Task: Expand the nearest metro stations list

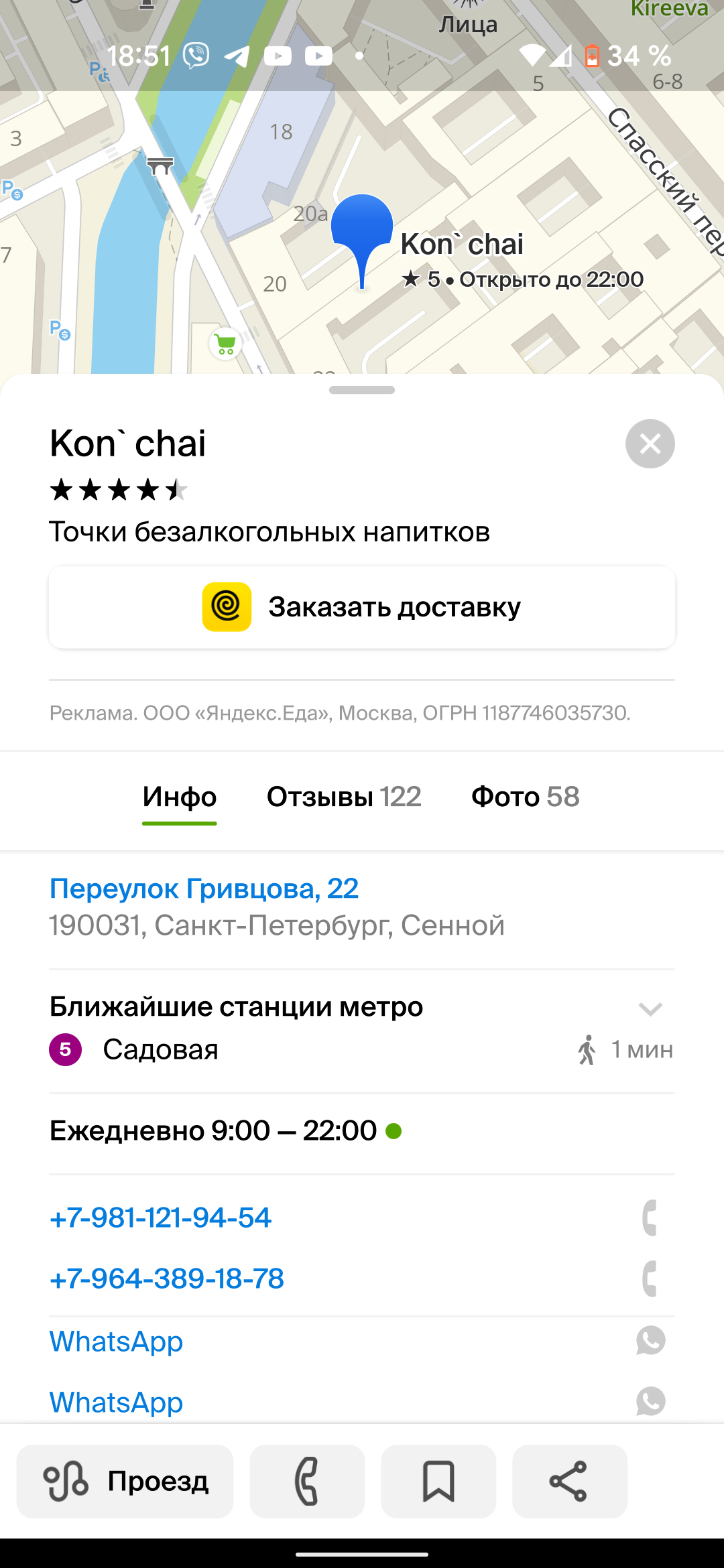Action: [x=650, y=1008]
